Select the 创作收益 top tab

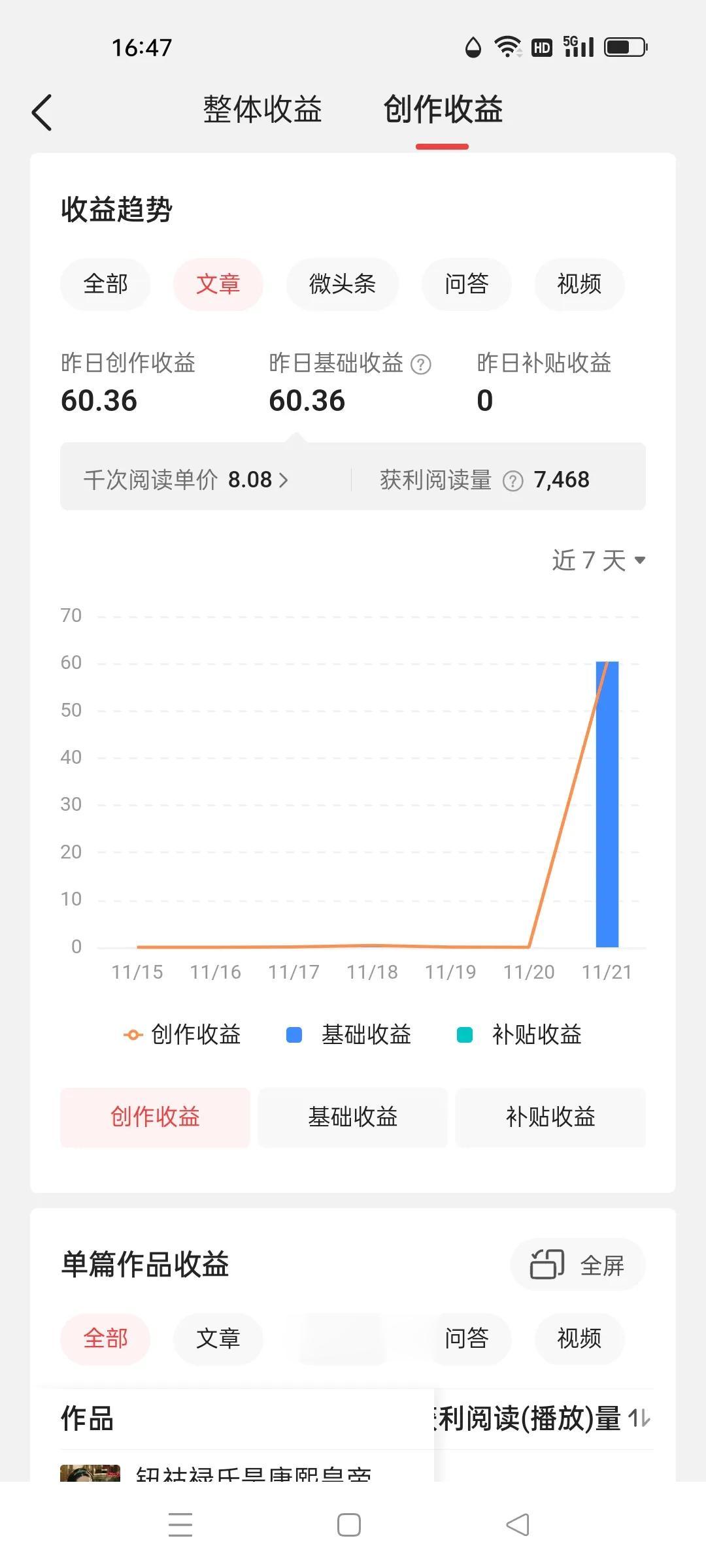(x=443, y=109)
